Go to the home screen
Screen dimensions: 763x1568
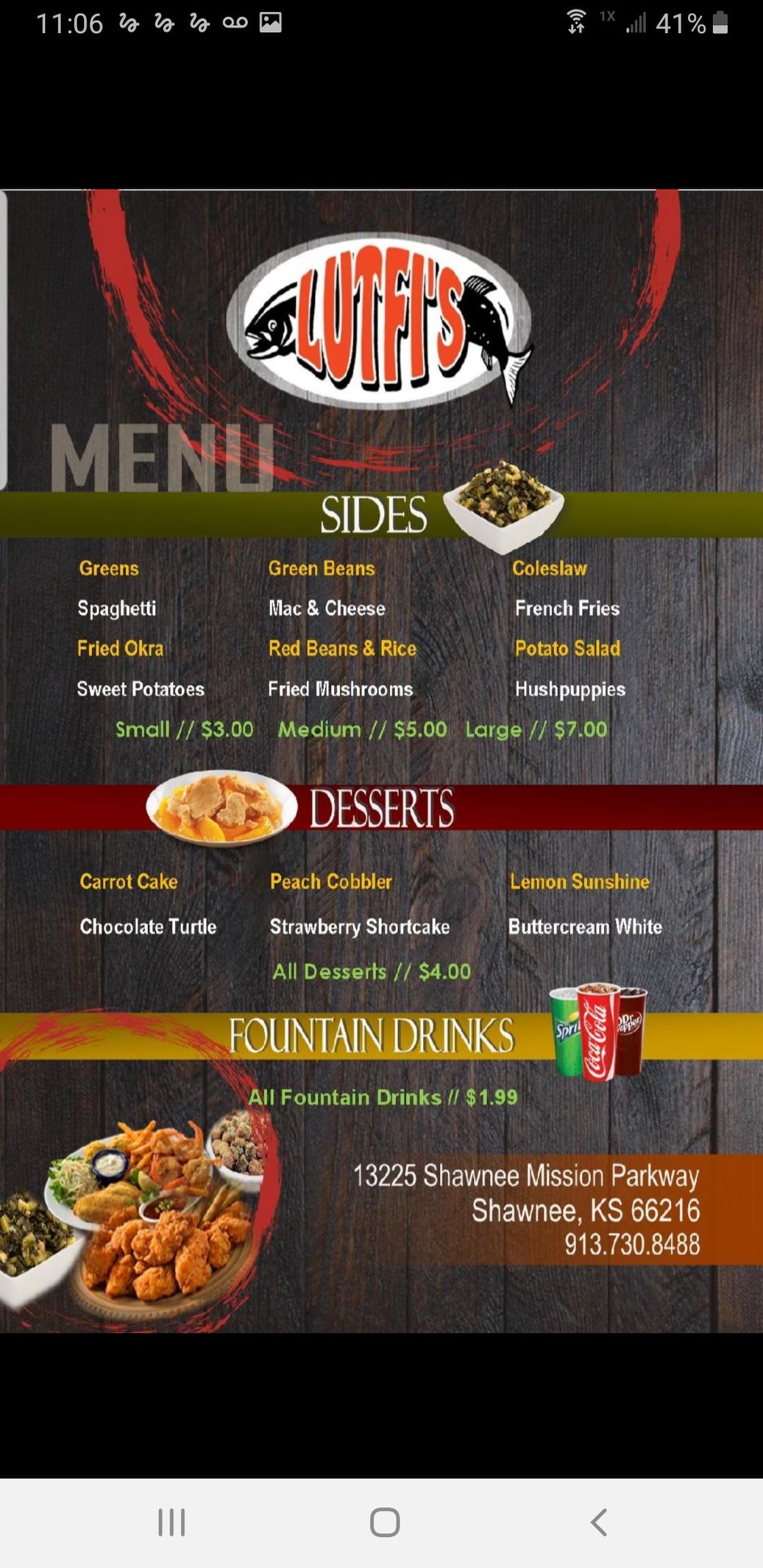(384, 1522)
